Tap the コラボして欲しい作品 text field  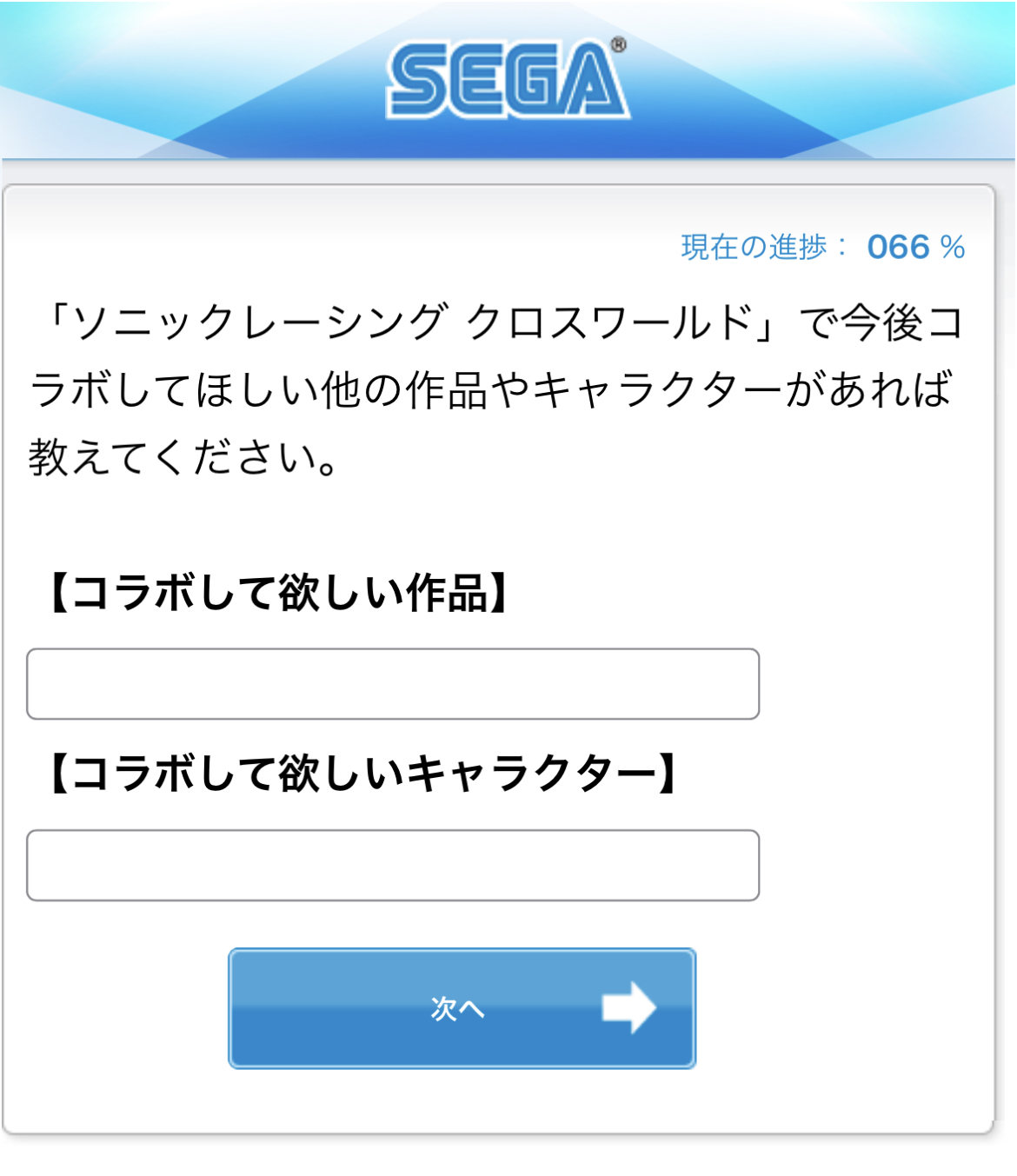[393, 684]
